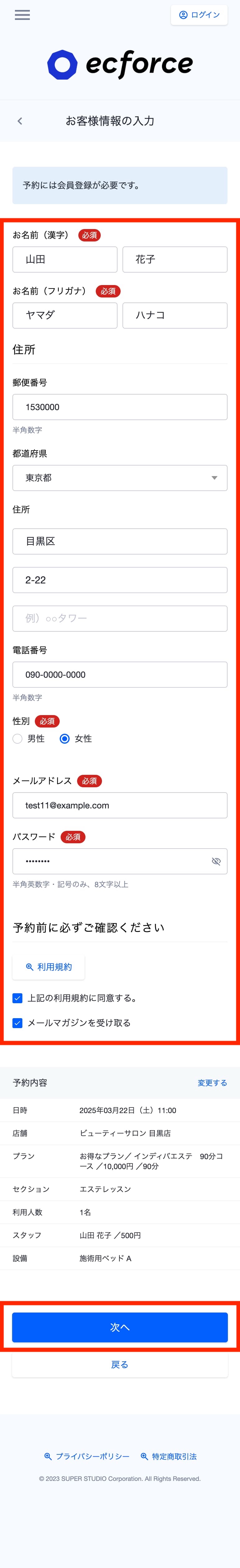Edit the メールアドレス field
The width and height of the screenshot is (240, 1568).
click(120, 805)
